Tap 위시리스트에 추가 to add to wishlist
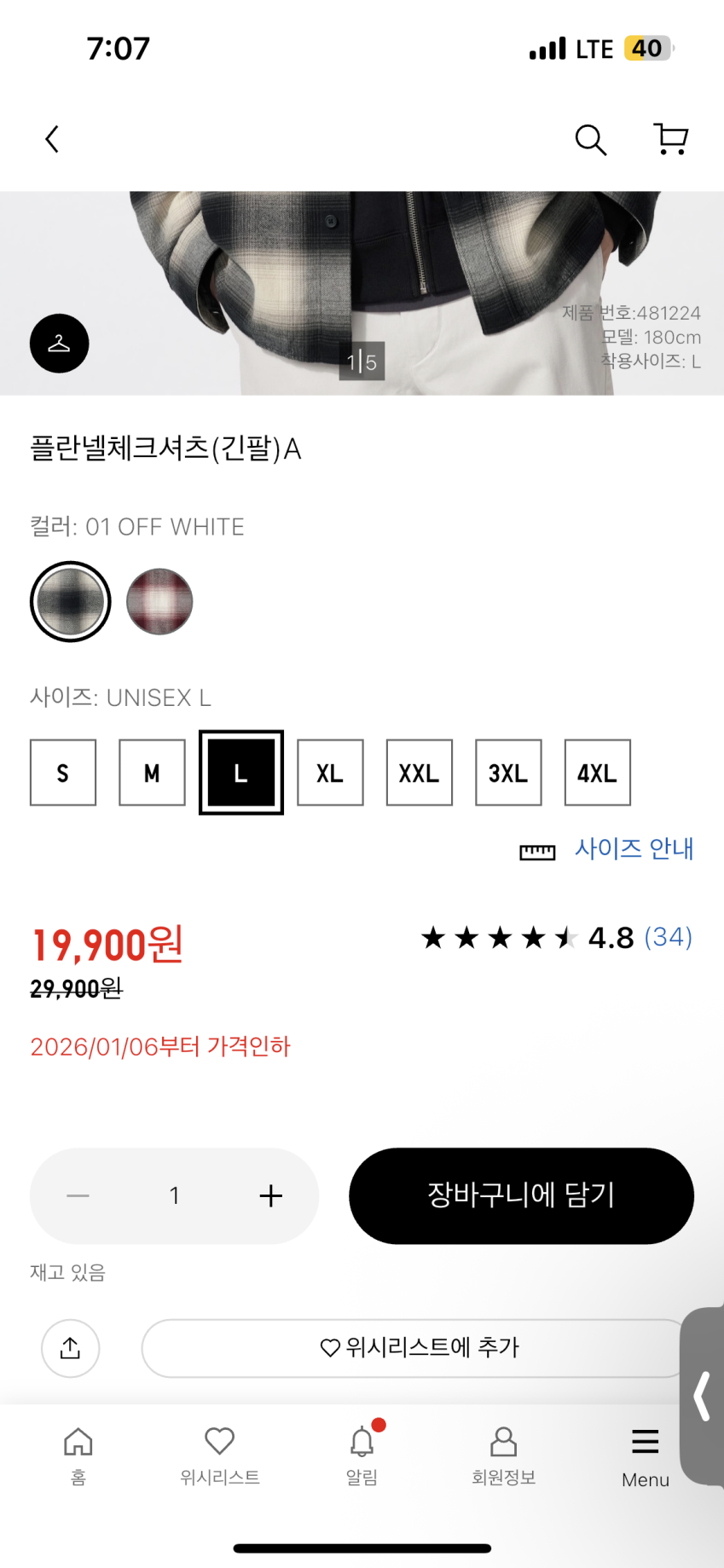This screenshot has width=724, height=1568. click(418, 1348)
